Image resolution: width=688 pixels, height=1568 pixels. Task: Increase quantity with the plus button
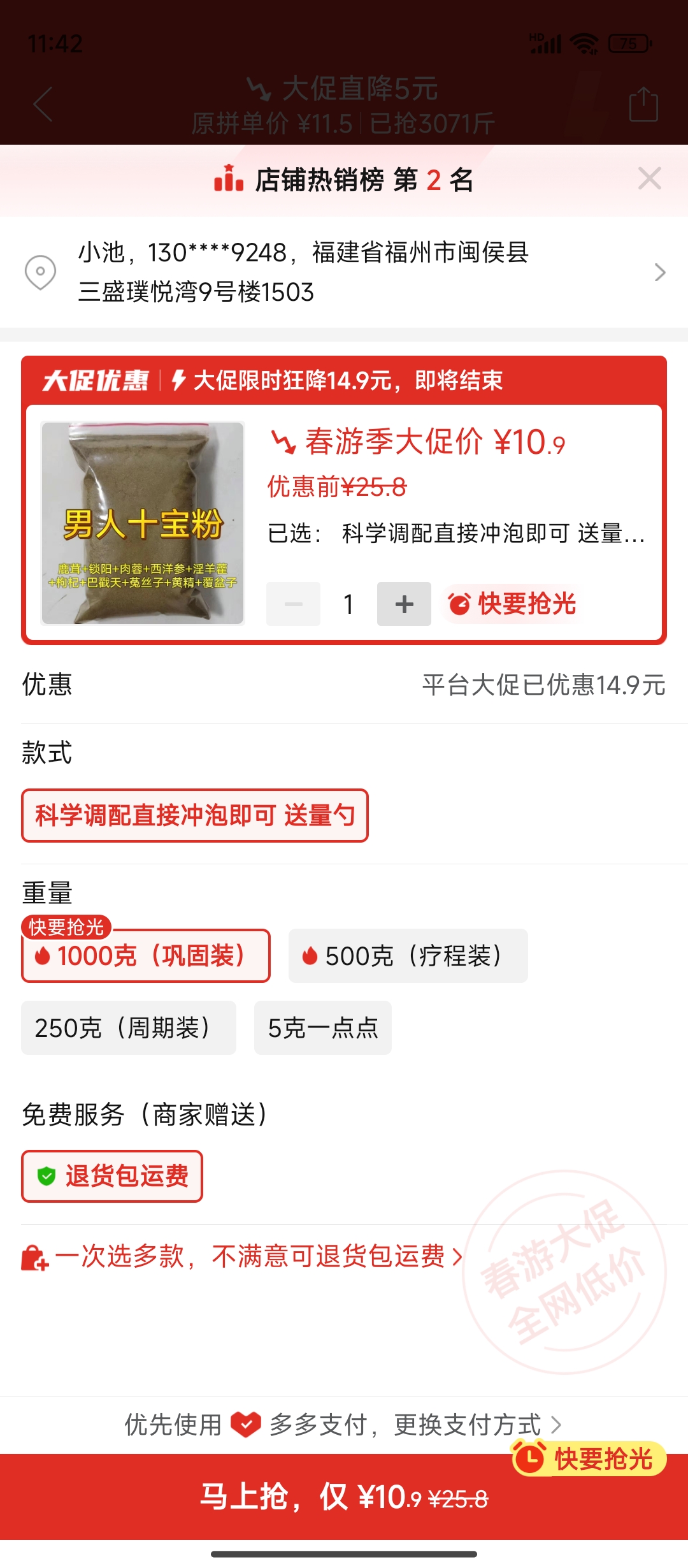point(404,604)
